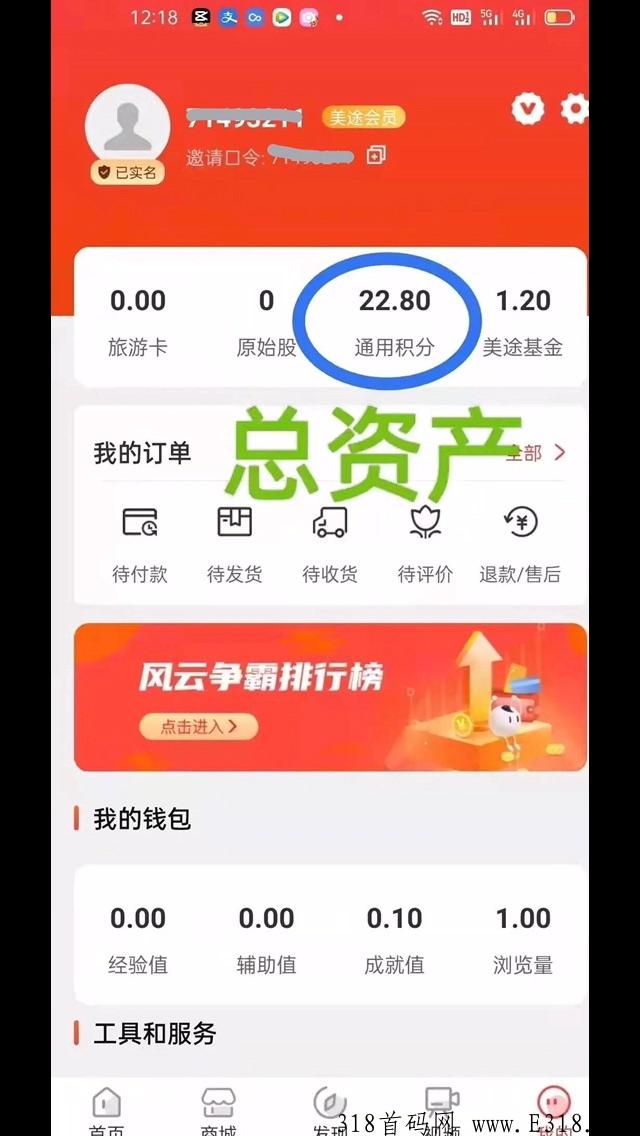View all orders via 全部
Image resolution: width=640 pixels, height=1136 pixels.
tap(537, 454)
